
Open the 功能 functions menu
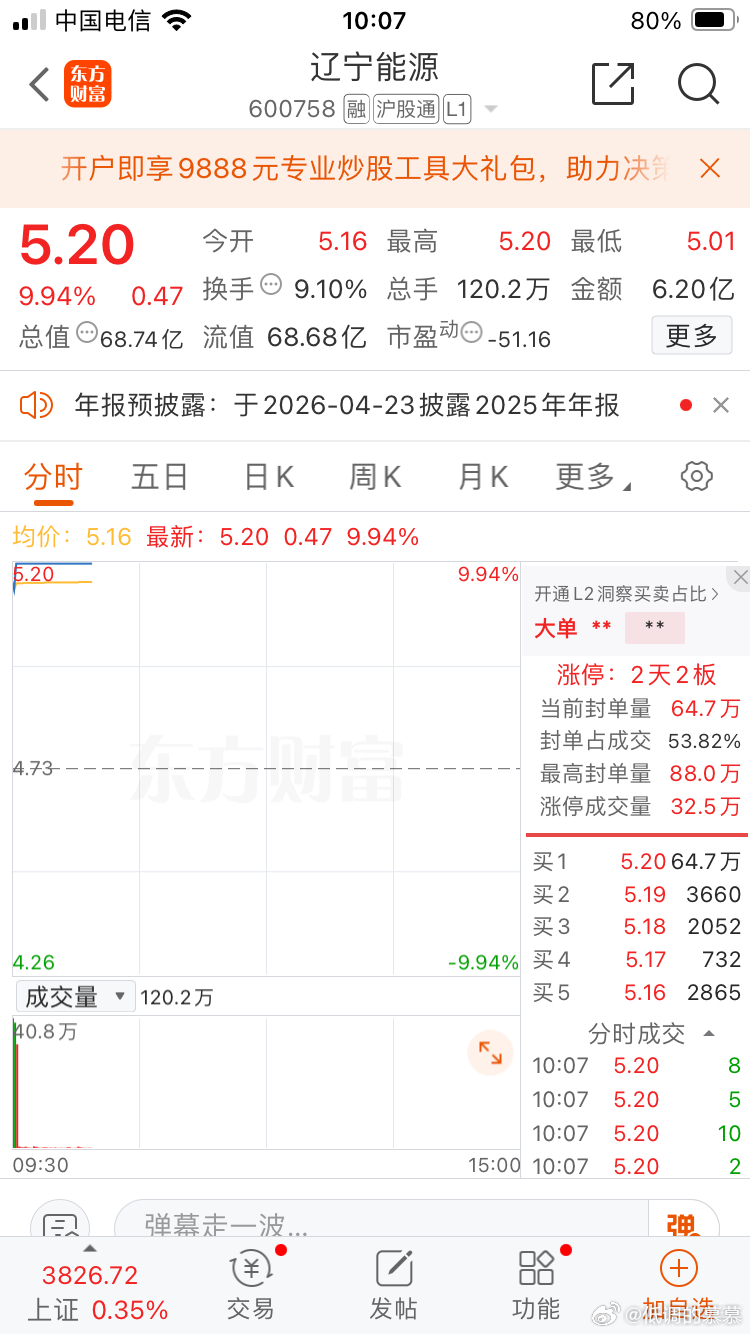click(535, 1285)
